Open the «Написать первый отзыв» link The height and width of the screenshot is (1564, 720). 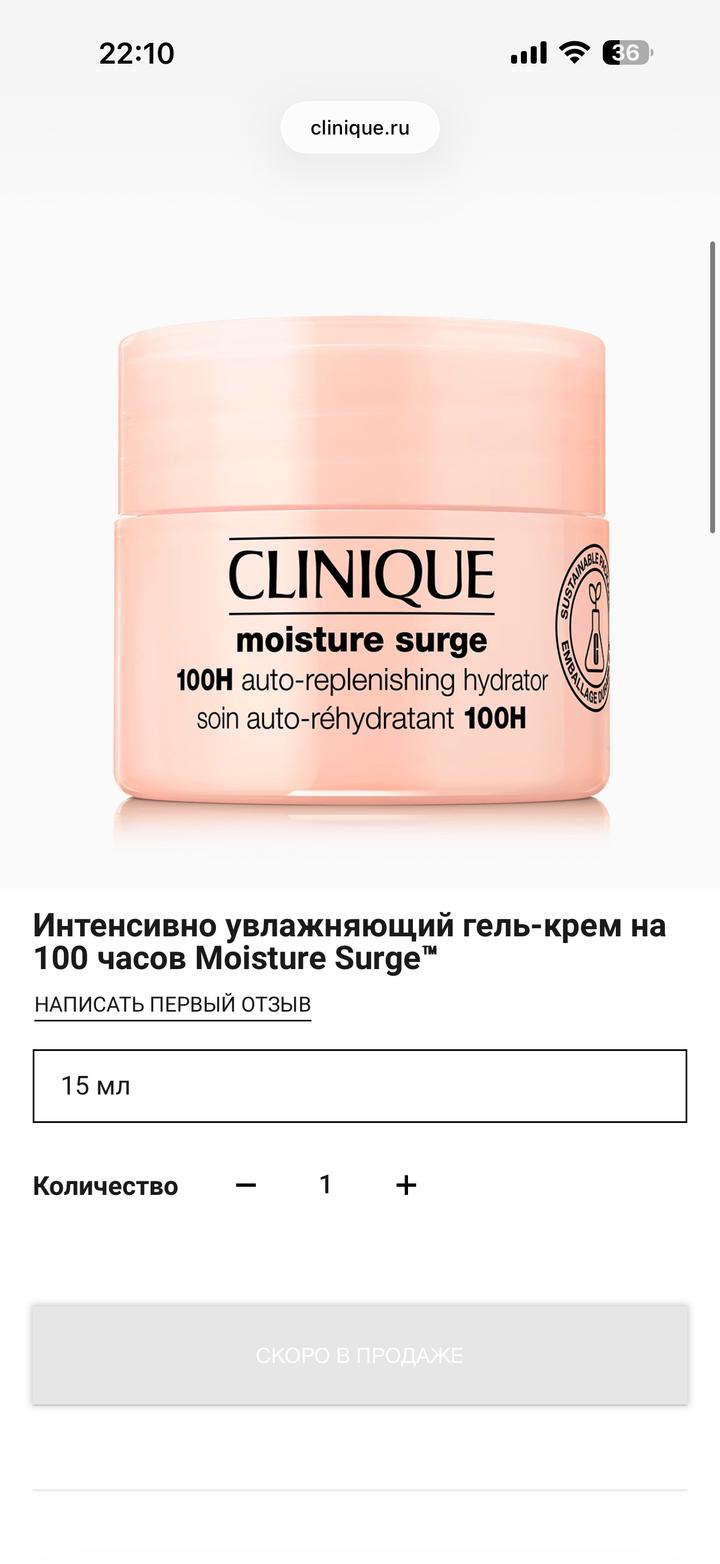[x=173, y=1004]
